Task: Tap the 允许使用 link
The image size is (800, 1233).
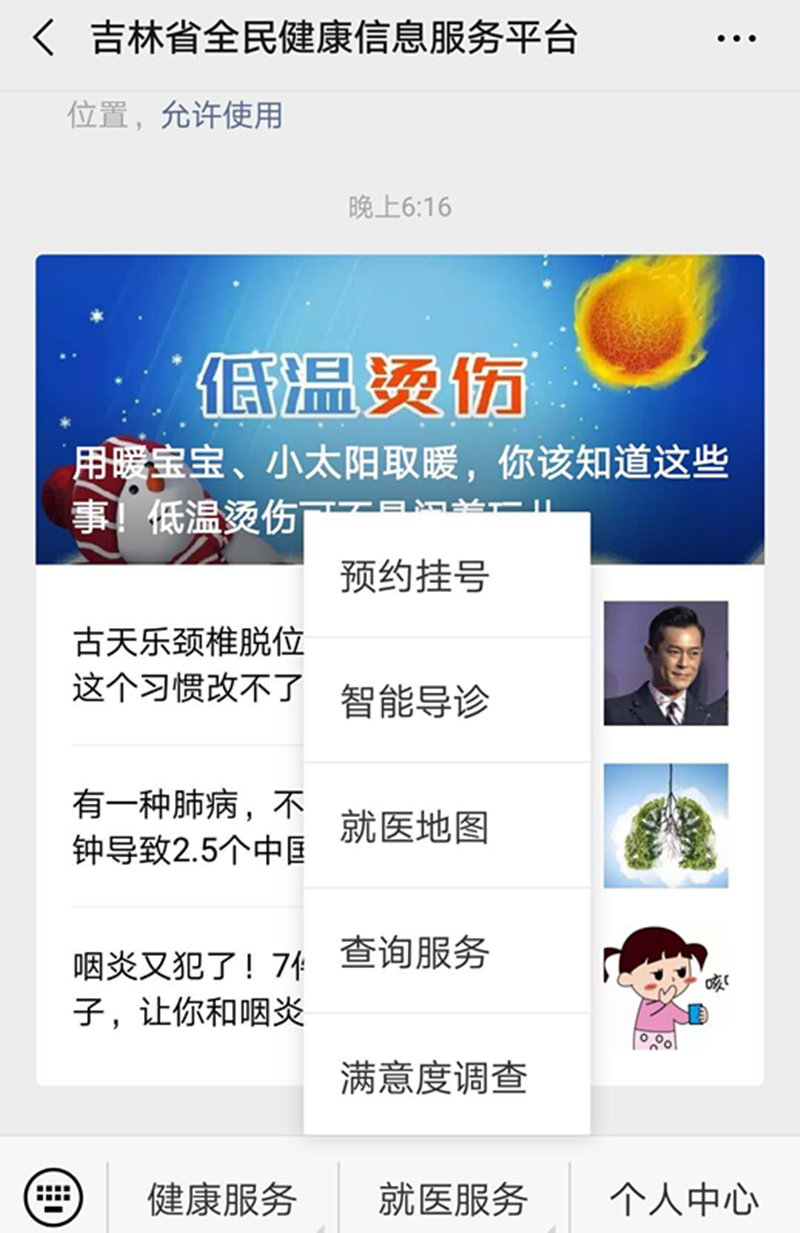Action: tap(222, 115)
